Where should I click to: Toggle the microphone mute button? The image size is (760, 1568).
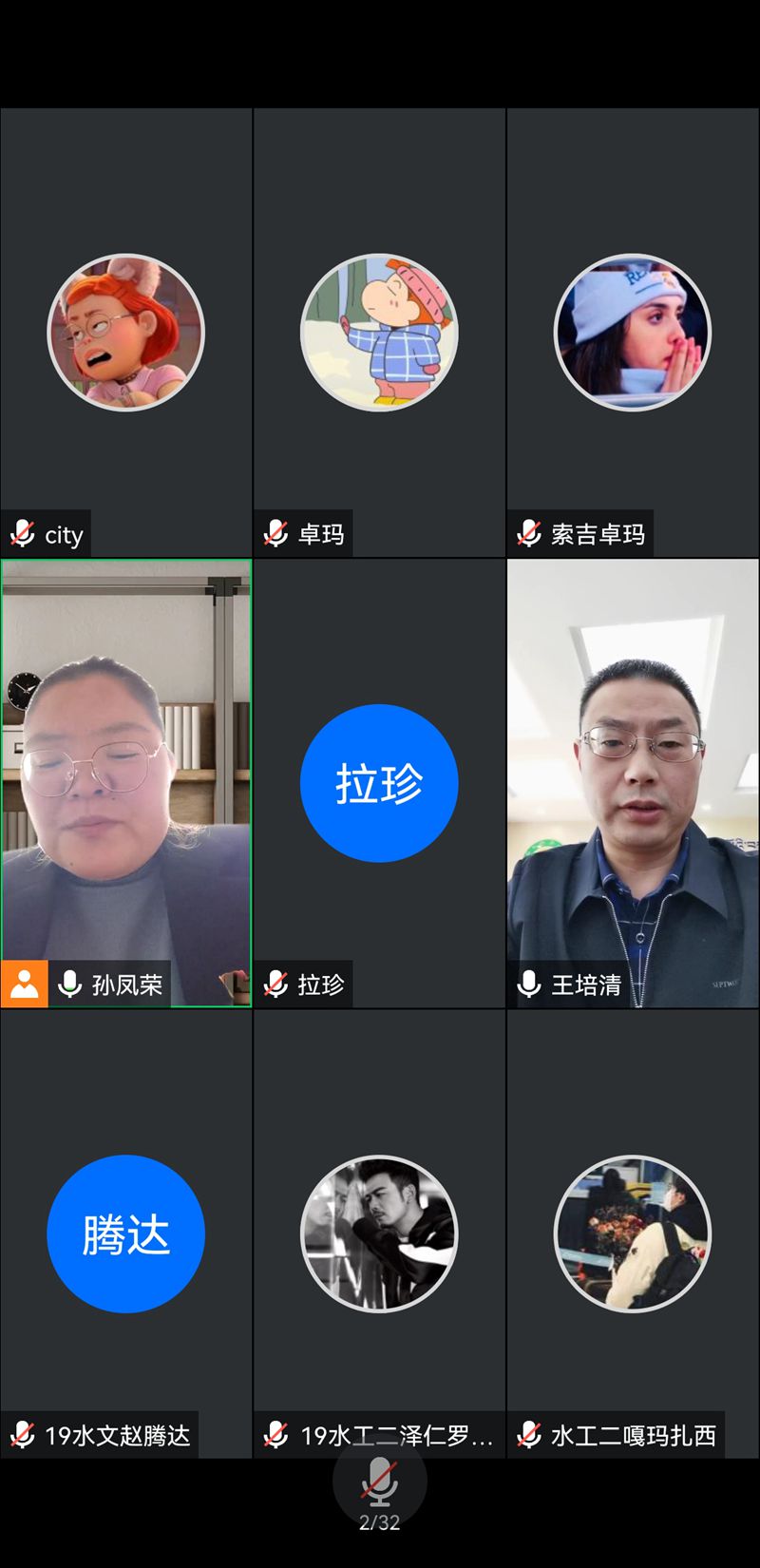click(379, 1482)
